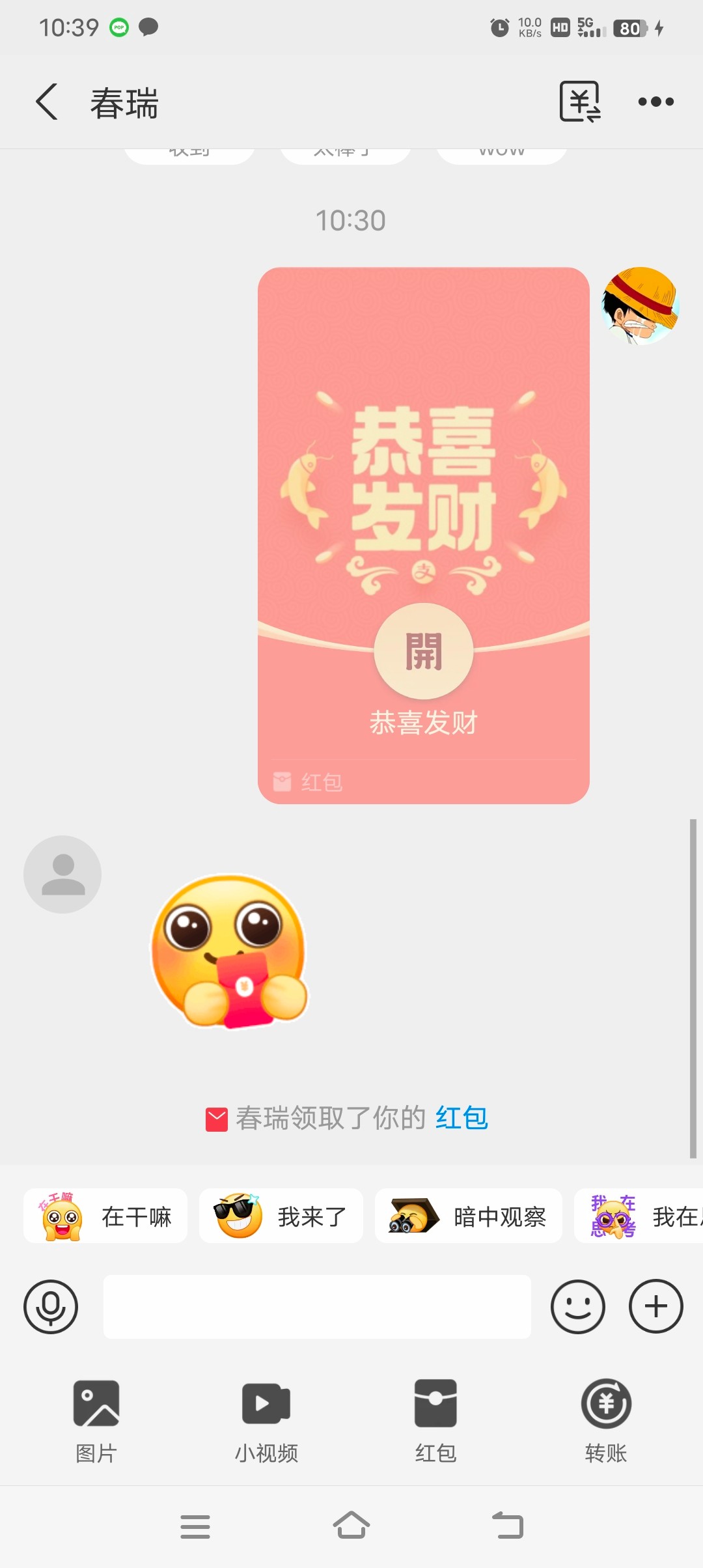
Task: Send the 在干嘛 quick sticker
Action: click(x=105, y=1216)
